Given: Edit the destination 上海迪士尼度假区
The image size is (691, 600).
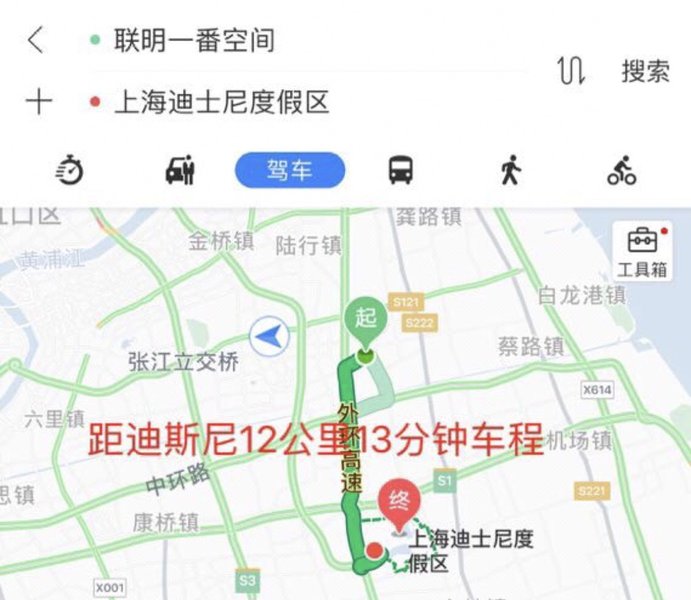Looking at the screenshot, I should pos(222,102).
